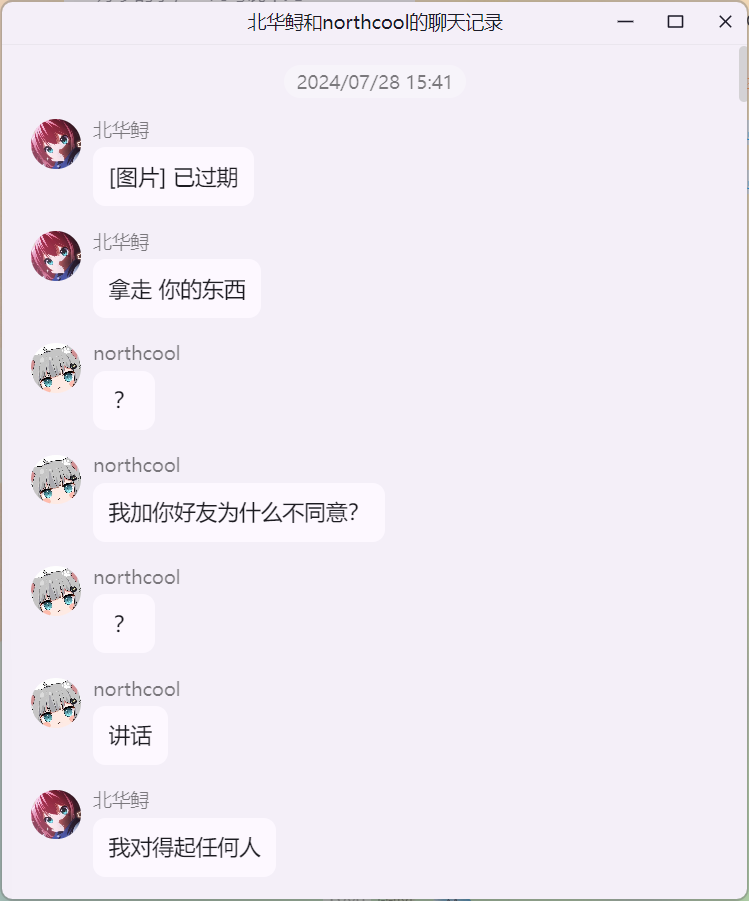
Task: Open the expired [图片] message from 北华鲟
Action: click(173, 177)
